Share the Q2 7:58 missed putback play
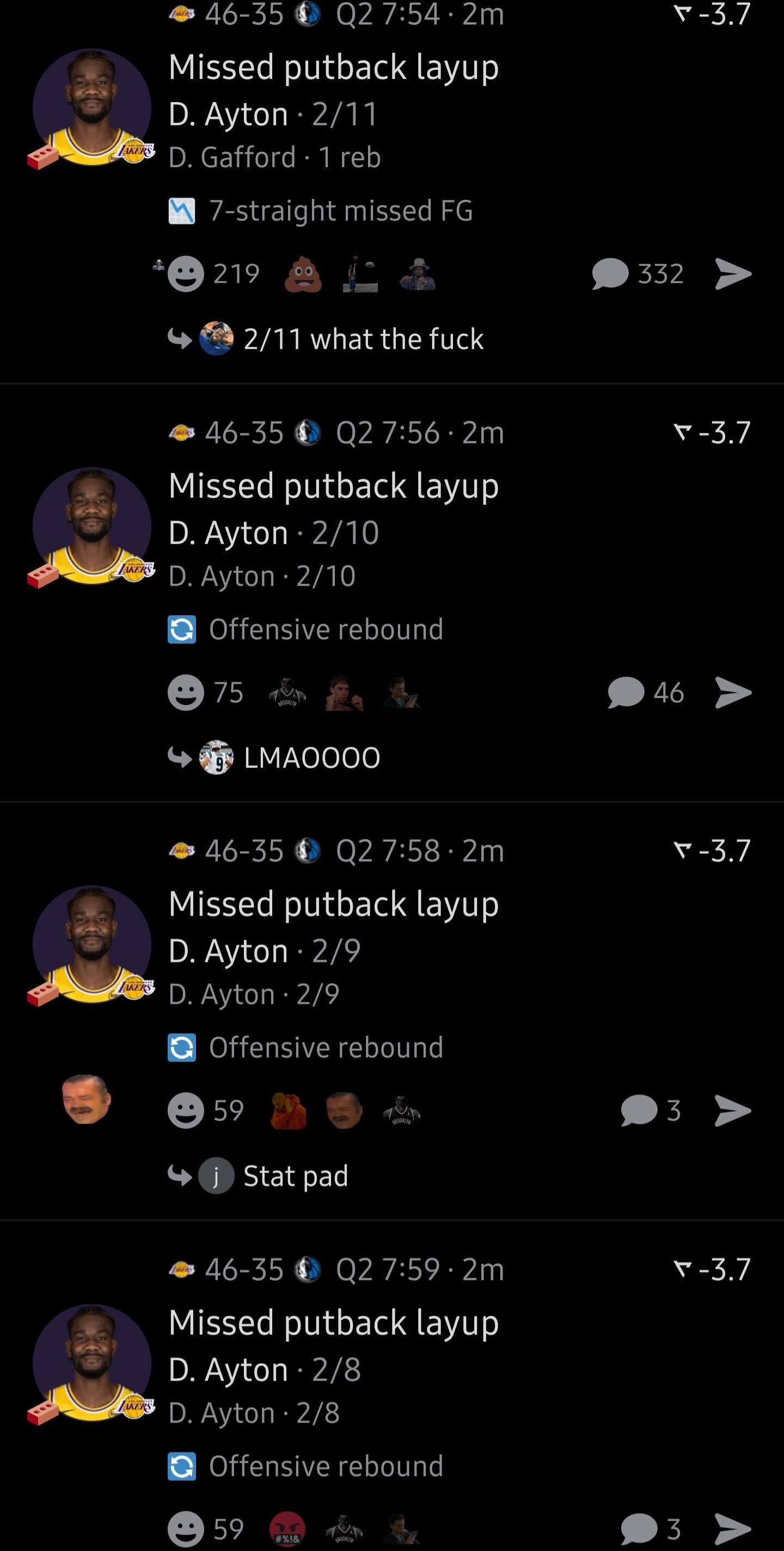Screen dimensions: 784x1551 click(x=733, y=1110)
